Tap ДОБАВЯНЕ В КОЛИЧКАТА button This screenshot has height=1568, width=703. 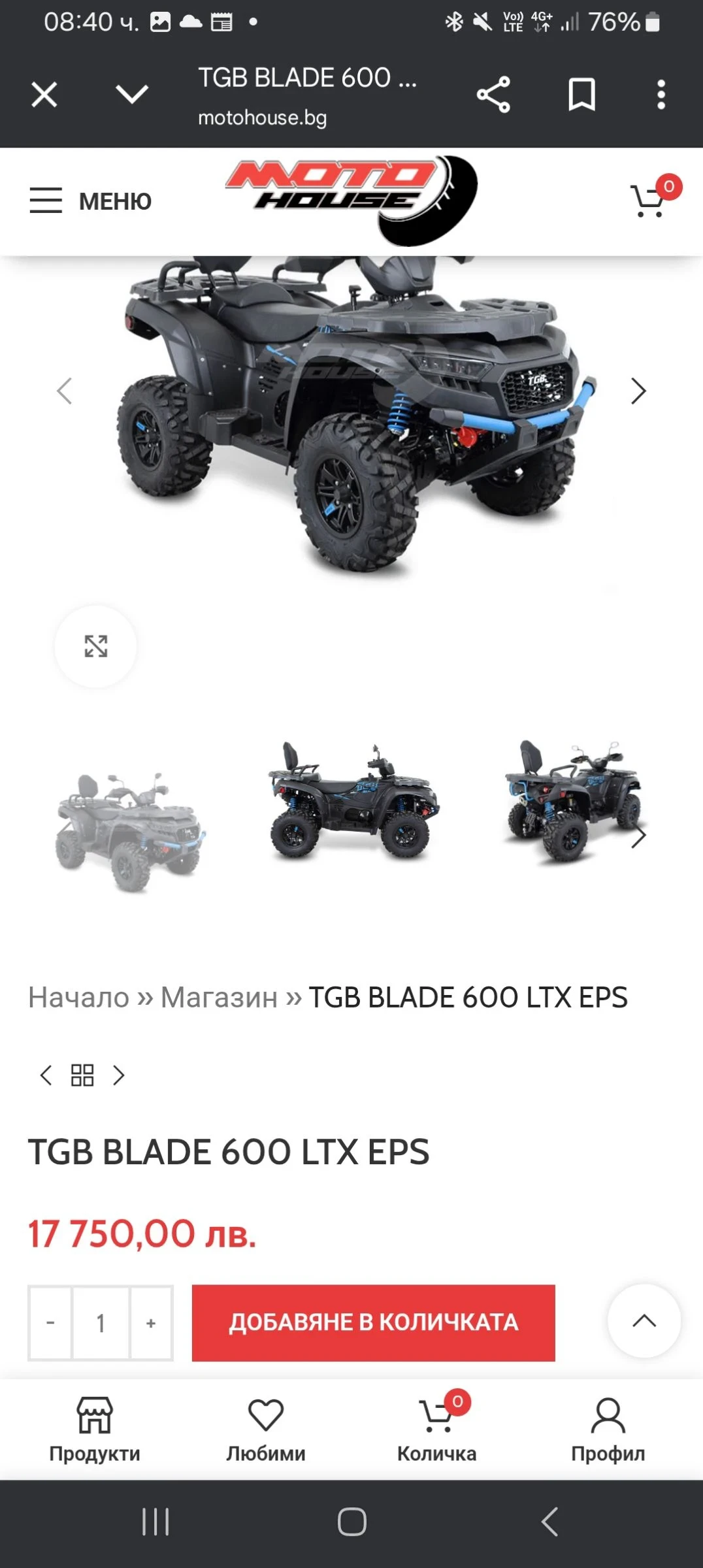[x=373, y=1323]
